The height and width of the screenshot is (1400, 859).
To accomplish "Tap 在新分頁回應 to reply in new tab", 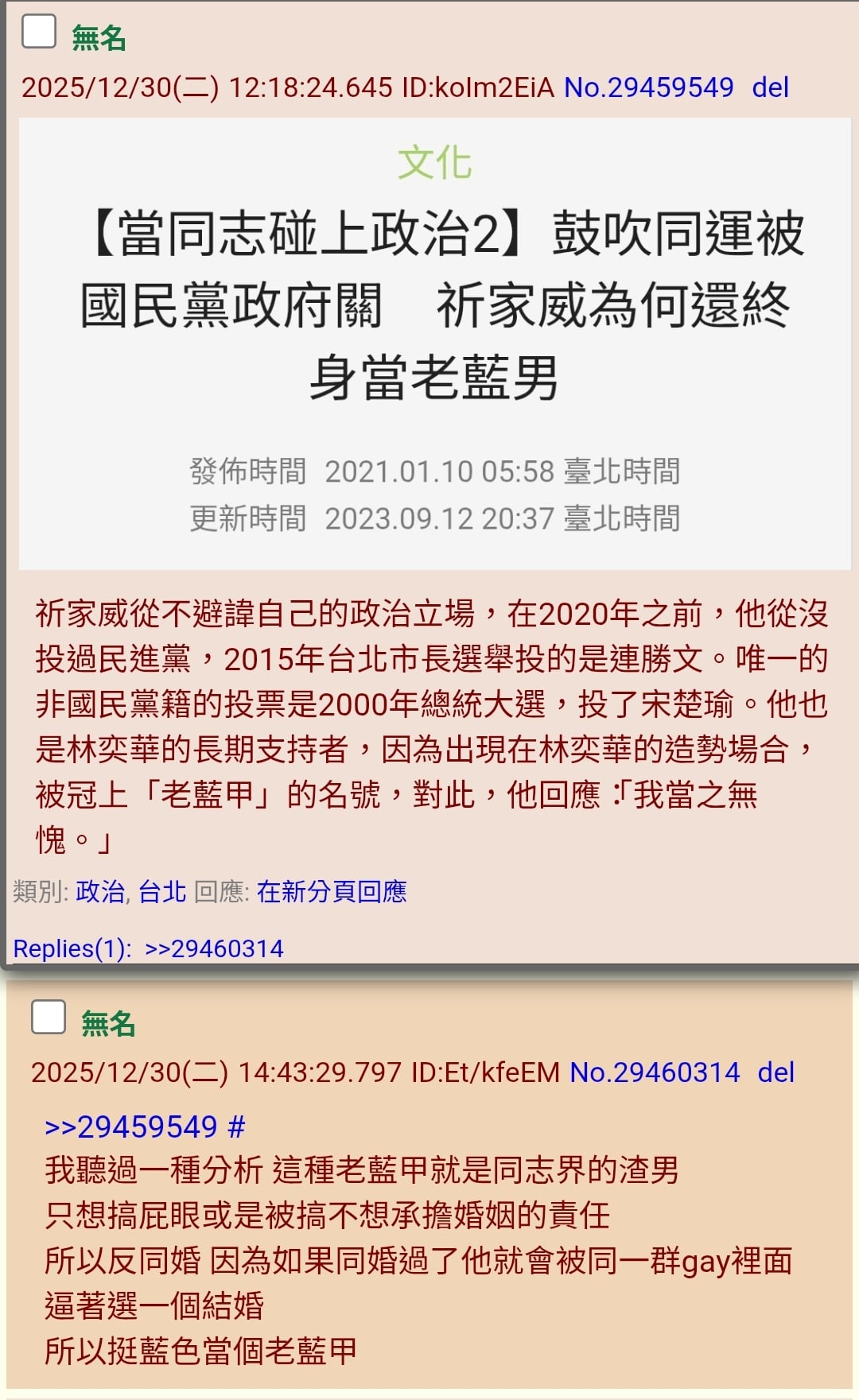I will (332, 892).
